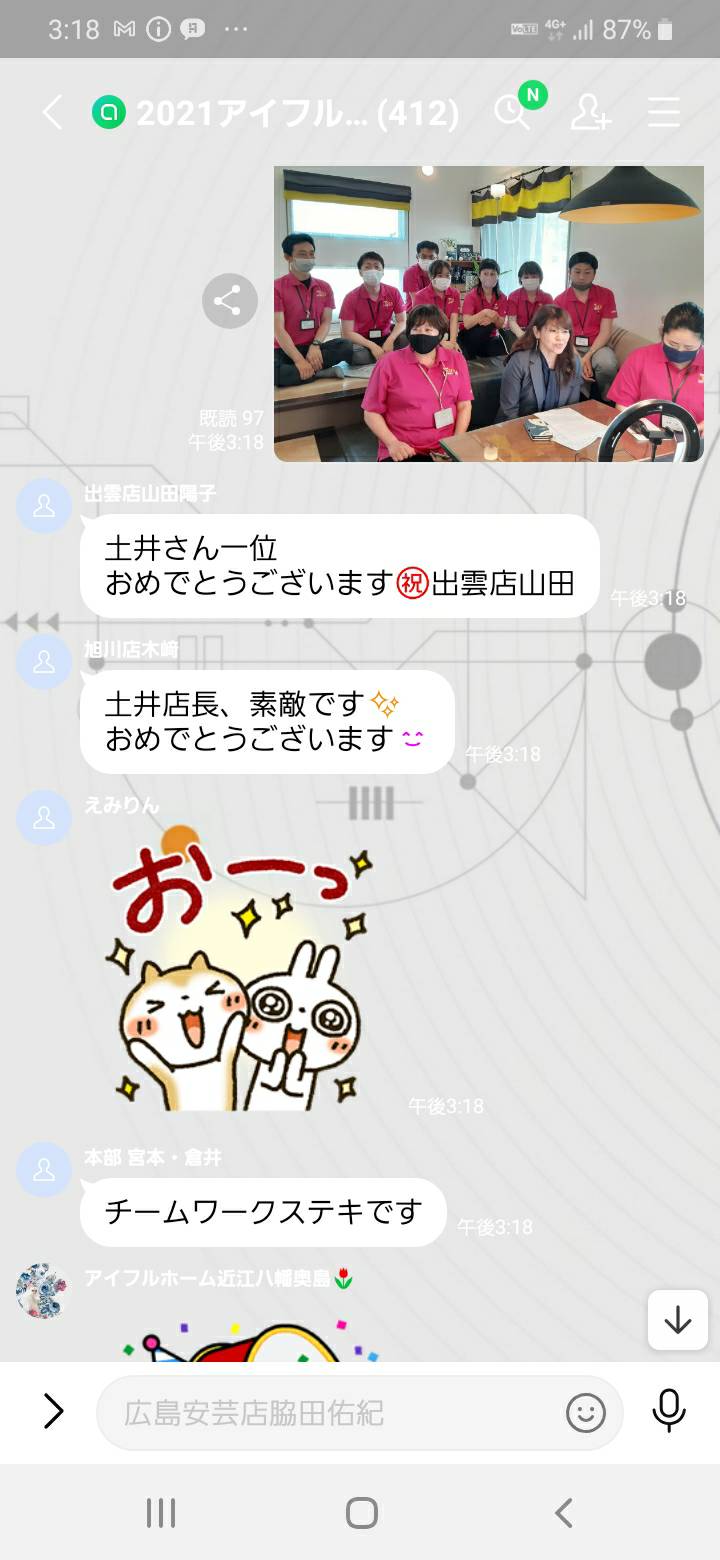Viewport: 720px width, 1560px height.
Task: Open the emoji and sticker picker
Action: click(586, 1413)
